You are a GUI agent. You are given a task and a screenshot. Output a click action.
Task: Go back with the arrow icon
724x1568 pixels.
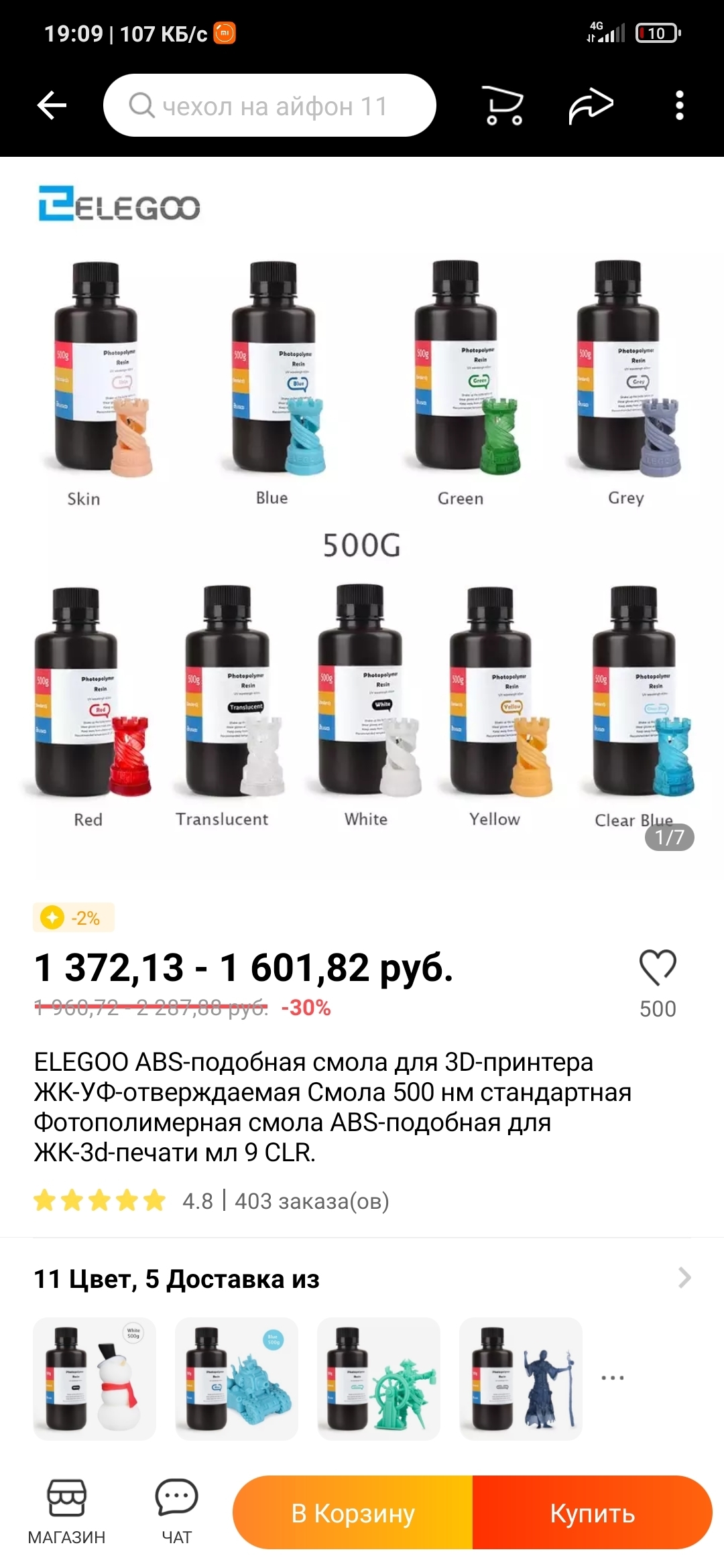[x=52, y=105]
